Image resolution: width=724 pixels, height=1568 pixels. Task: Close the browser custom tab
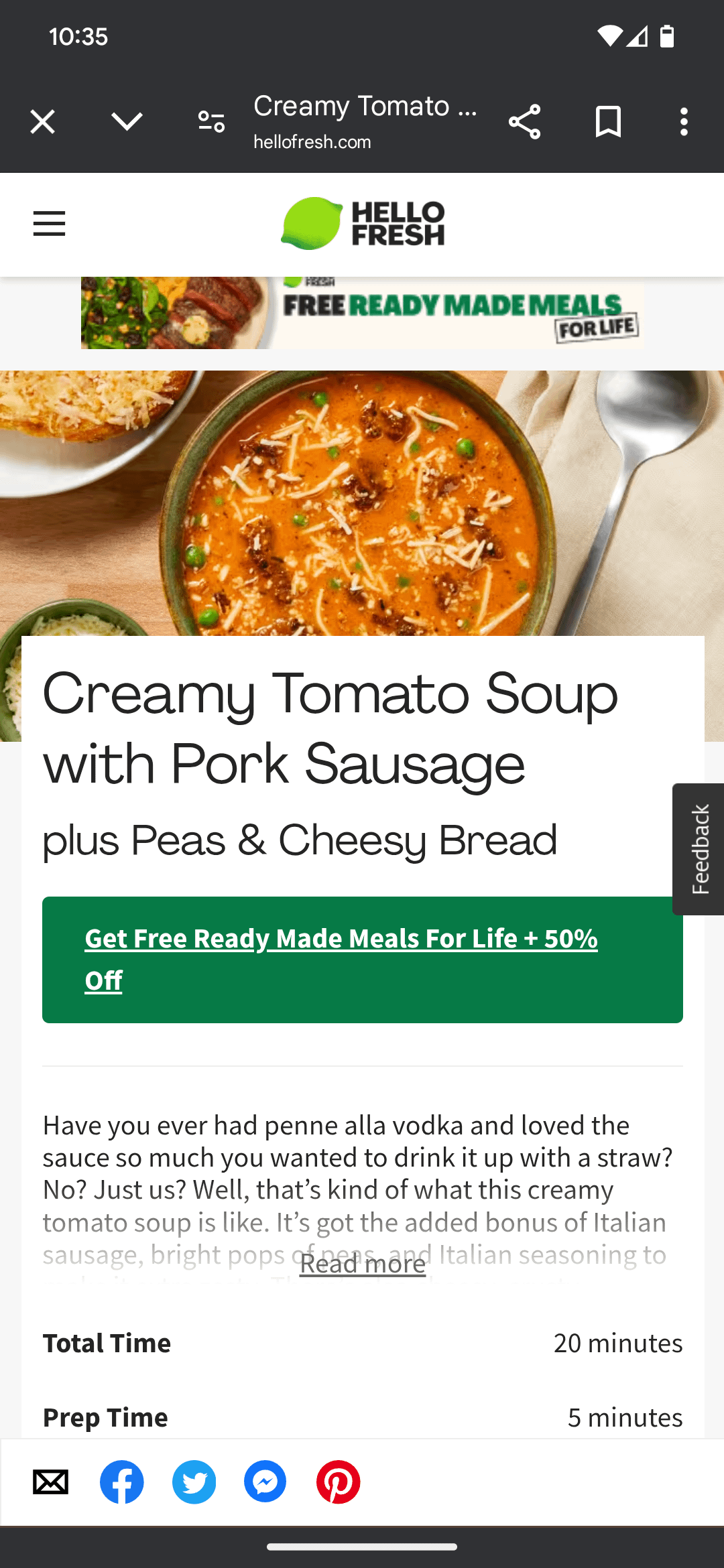point(42,122)
